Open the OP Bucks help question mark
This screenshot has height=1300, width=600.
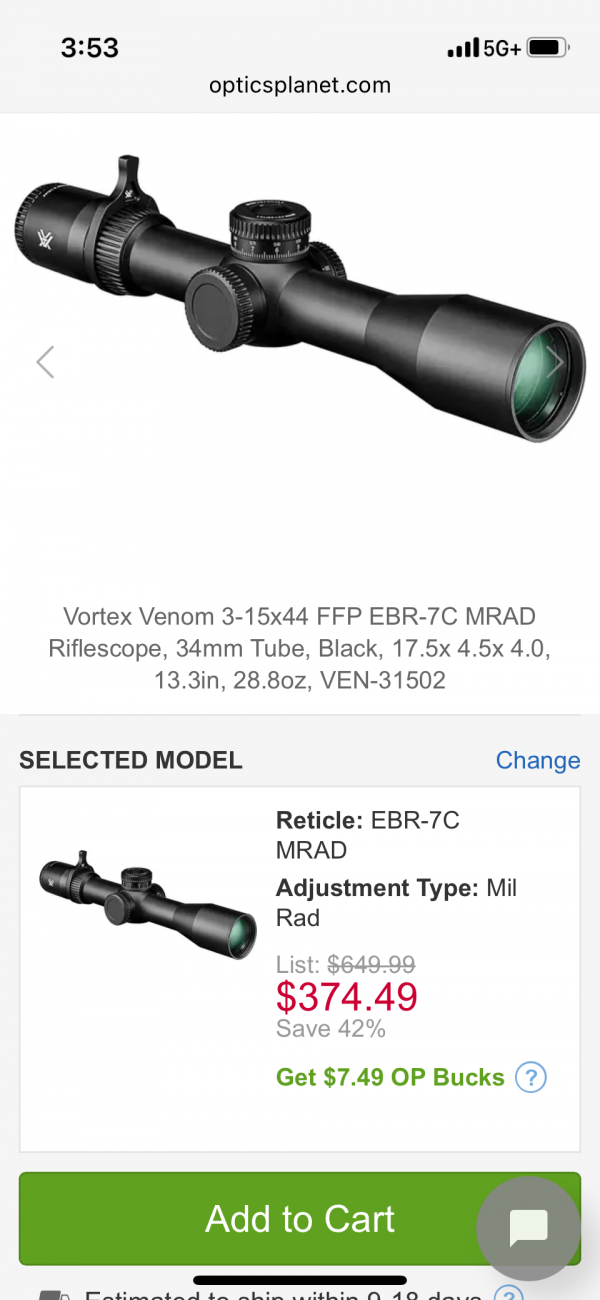tap(531, 1078)
